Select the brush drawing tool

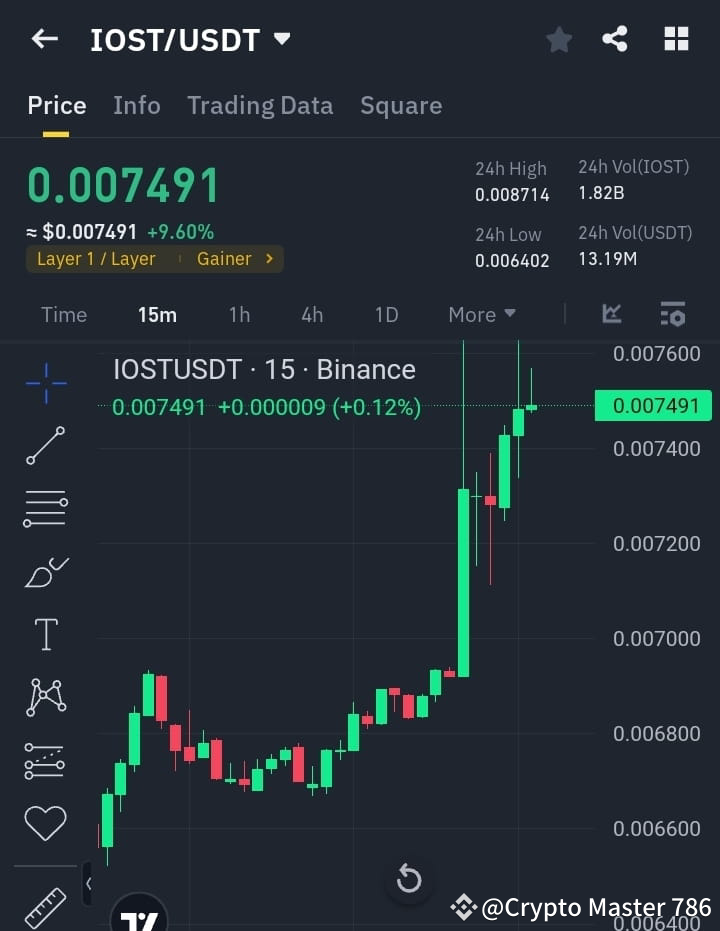point(44,570)
